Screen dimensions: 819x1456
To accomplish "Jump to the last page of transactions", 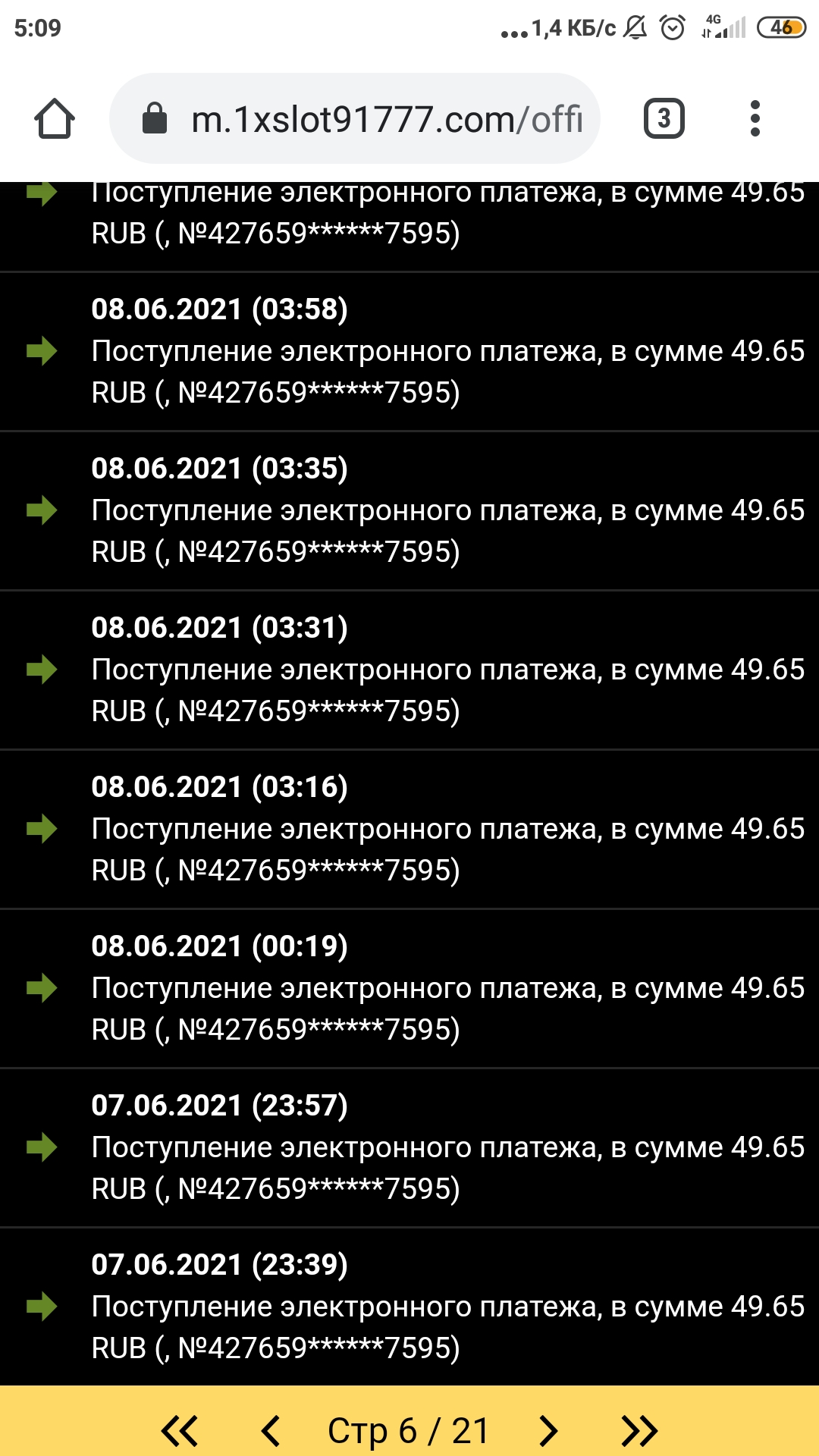I will (639, 1431).
